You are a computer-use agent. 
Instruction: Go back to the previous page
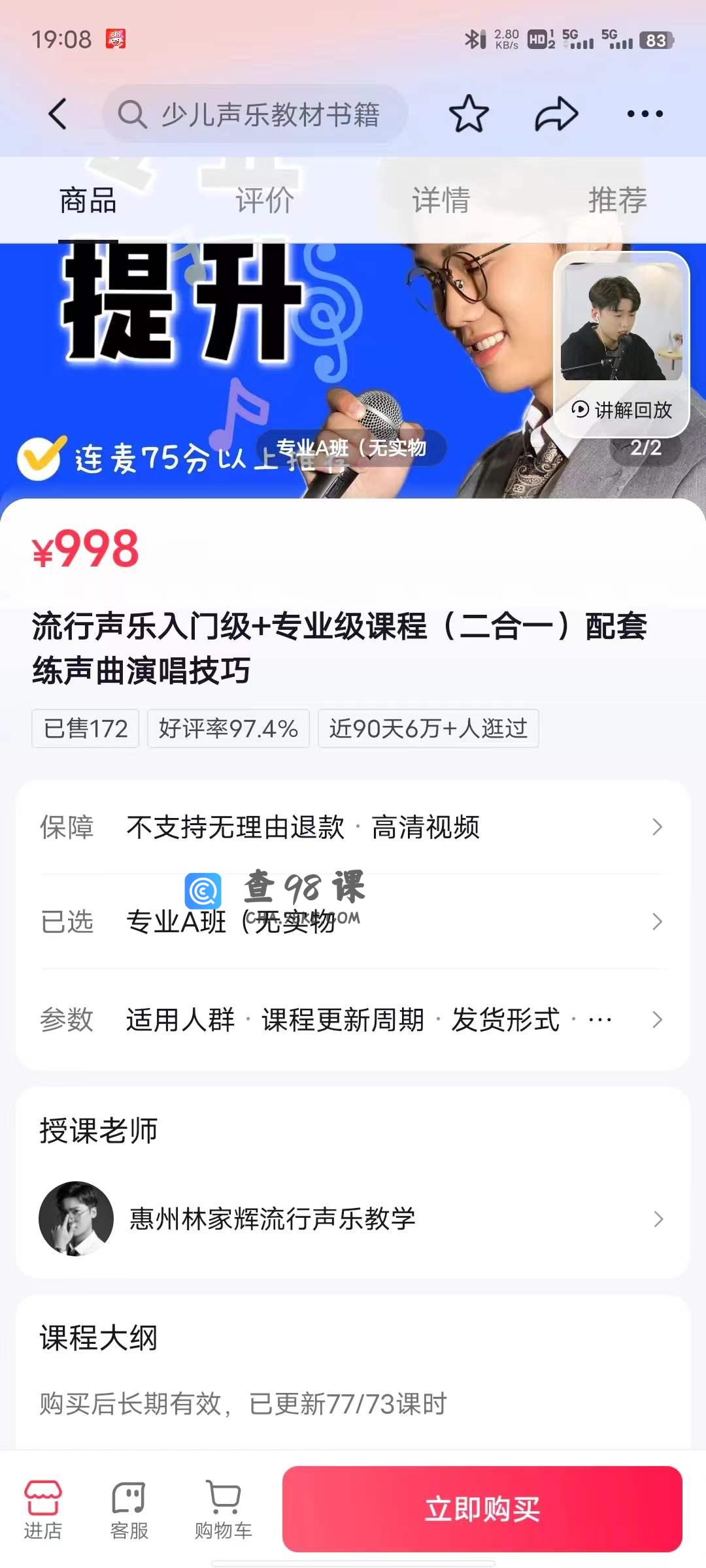(x=58, y=114)
